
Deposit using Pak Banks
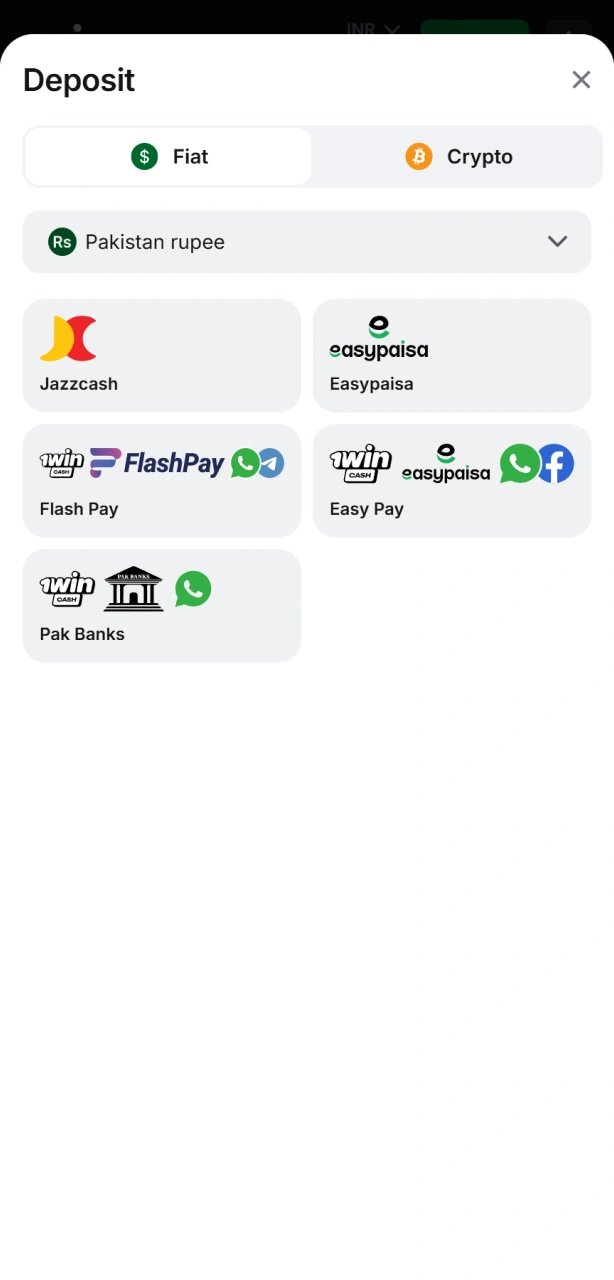click(x=161, y=605)
